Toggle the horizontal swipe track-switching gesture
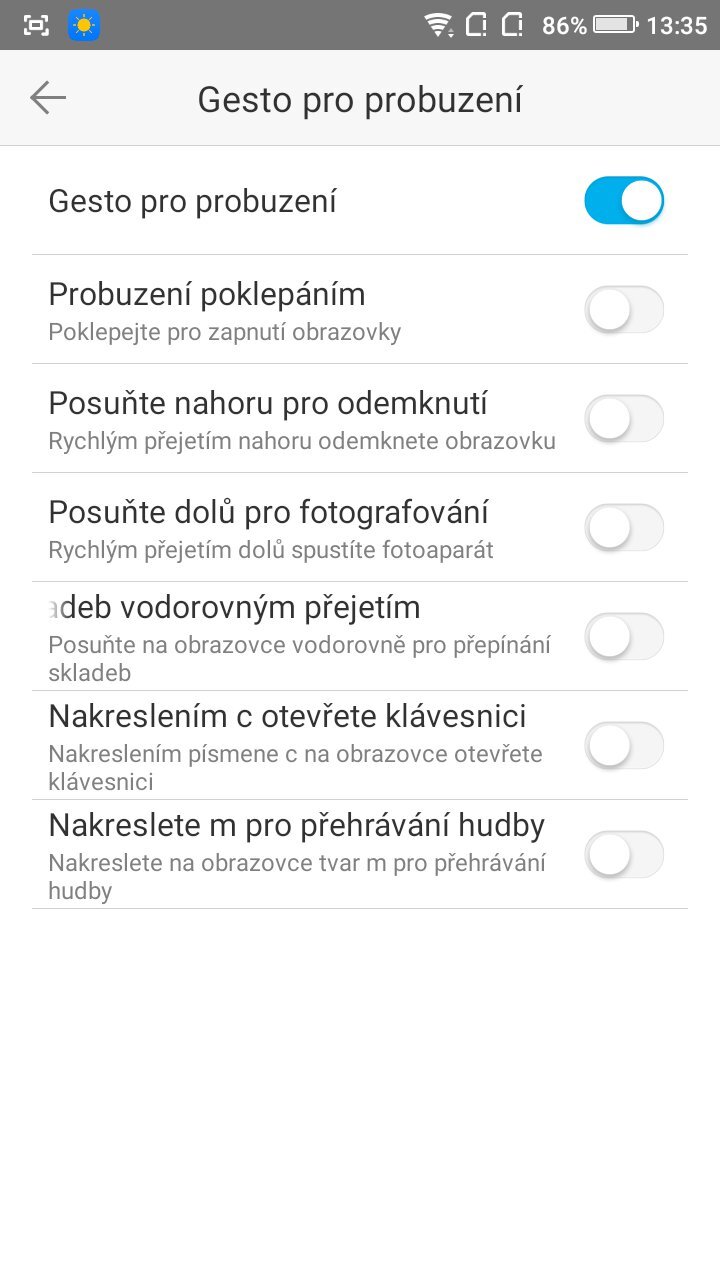Image resolution: width=720 pixels, height=1280 pixels. [x=624, y=636]
